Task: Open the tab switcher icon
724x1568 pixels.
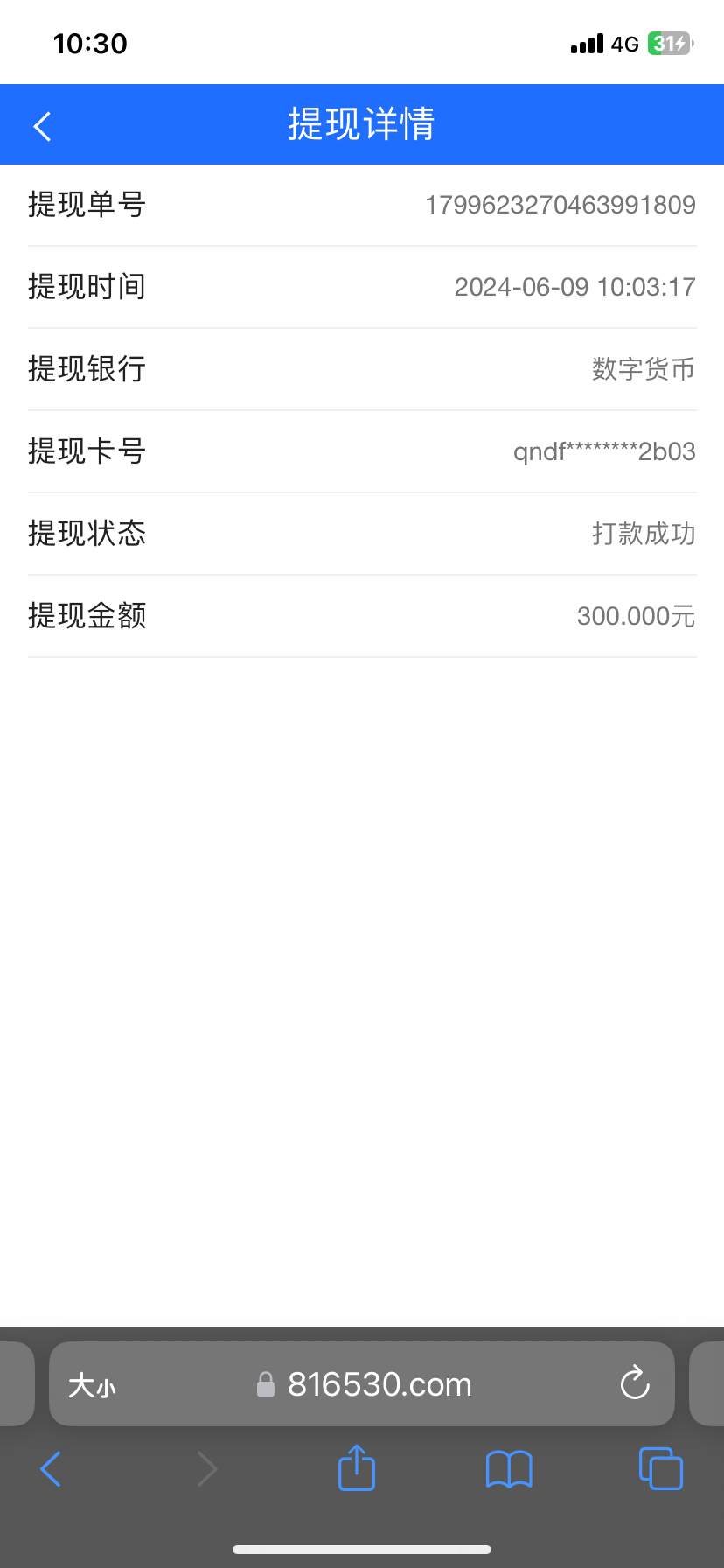Action: 660,1469
